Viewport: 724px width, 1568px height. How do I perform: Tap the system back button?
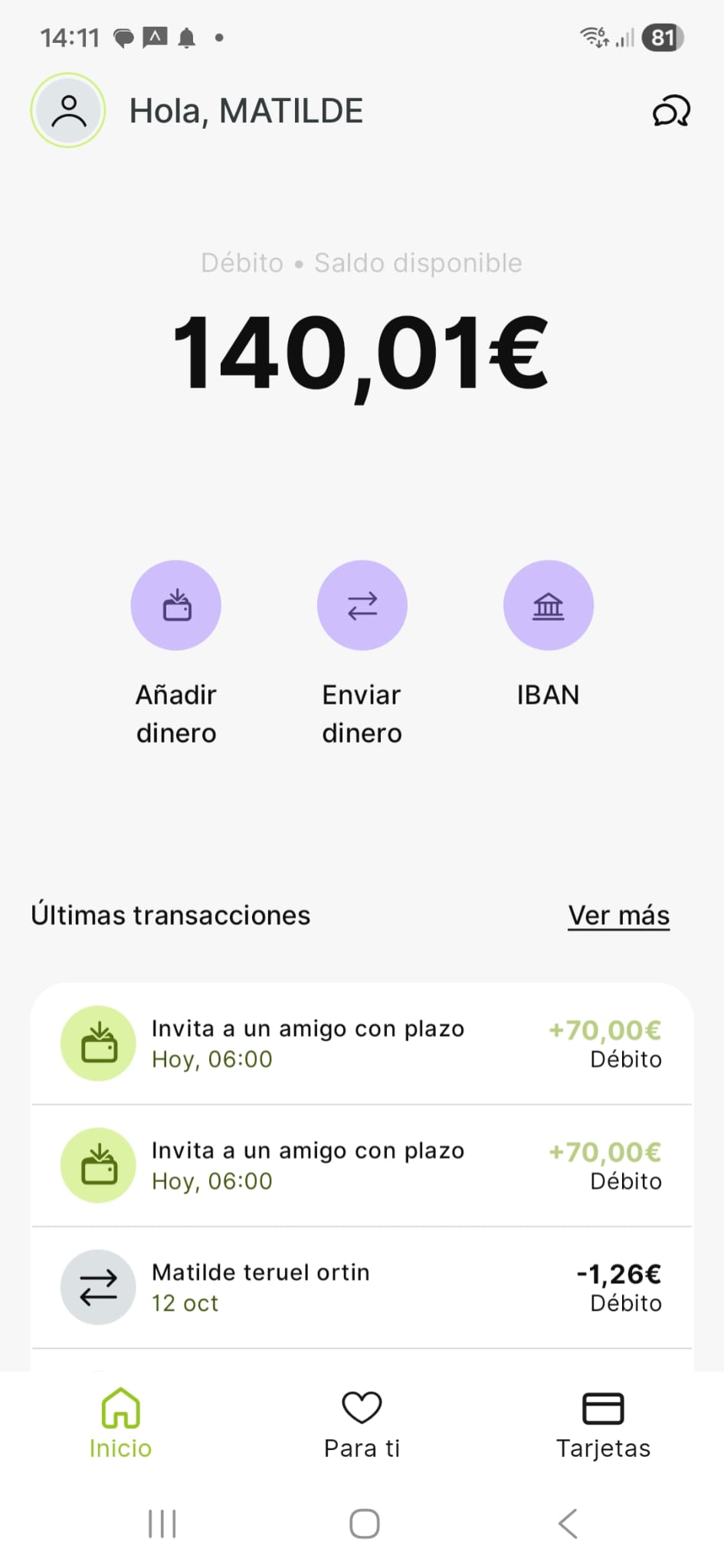pos(568,1524)
